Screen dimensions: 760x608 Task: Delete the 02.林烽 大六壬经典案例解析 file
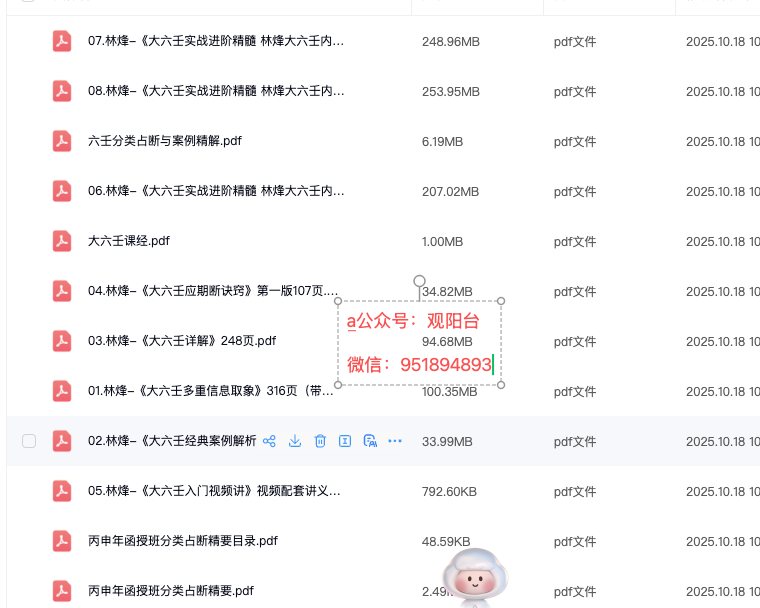tap(320, 441)
